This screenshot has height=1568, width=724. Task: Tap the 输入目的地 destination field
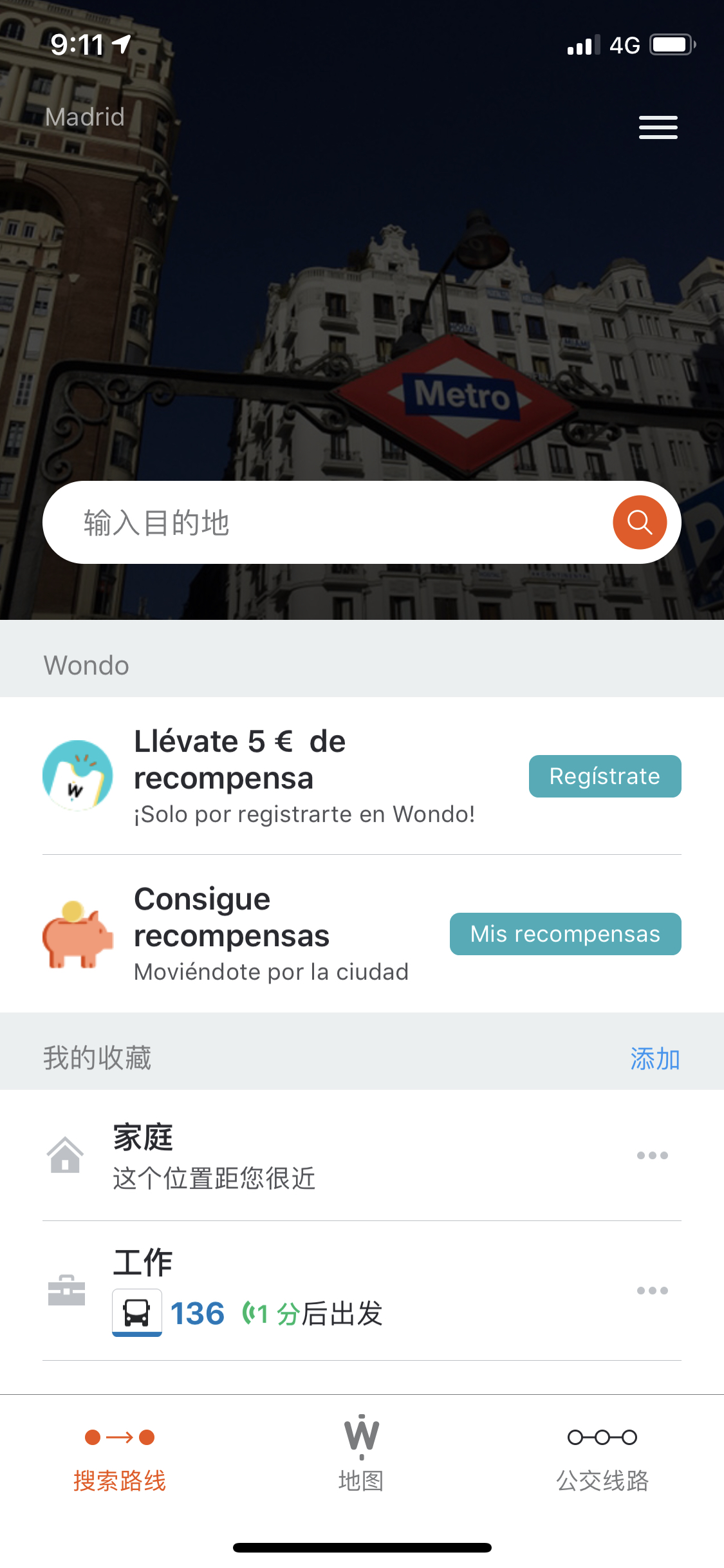[322, 523]
